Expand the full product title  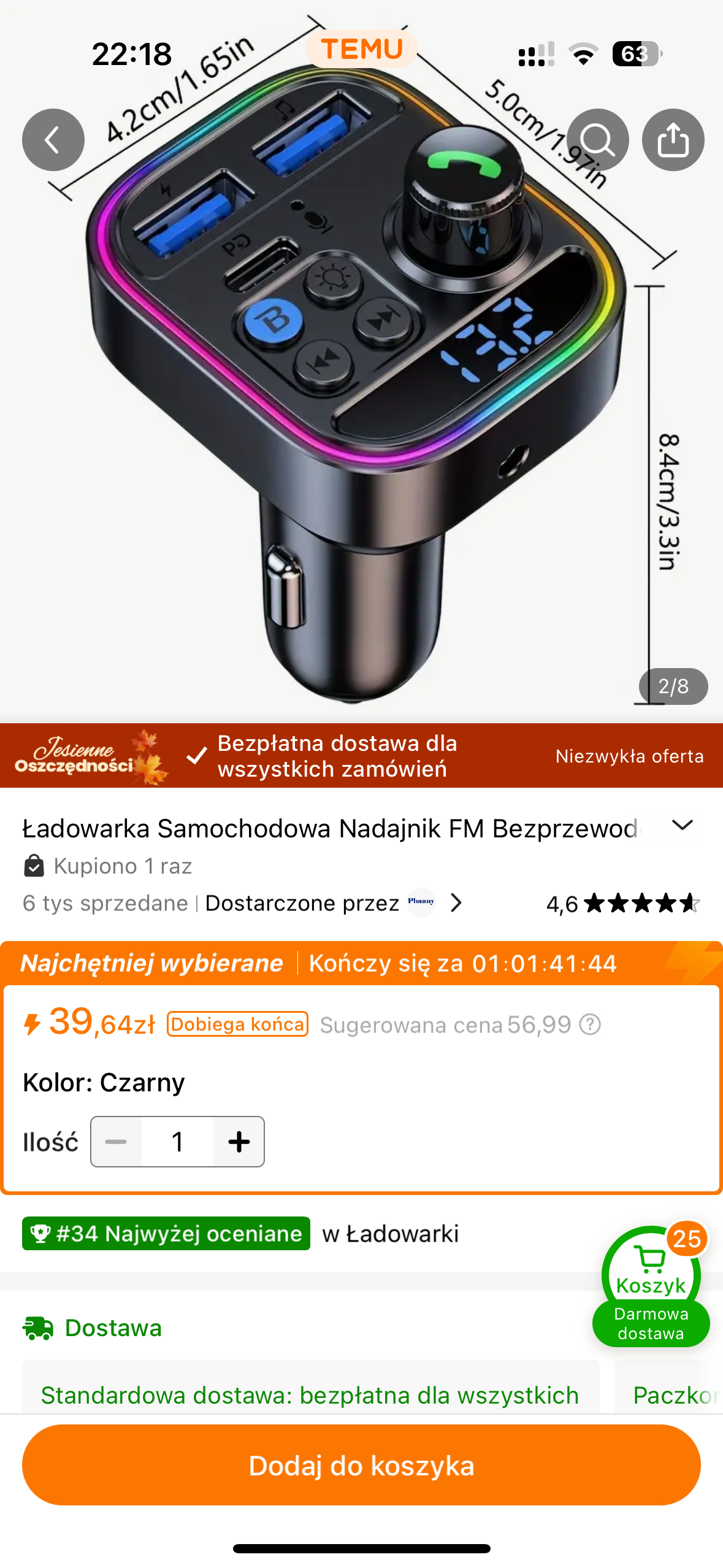682,826
